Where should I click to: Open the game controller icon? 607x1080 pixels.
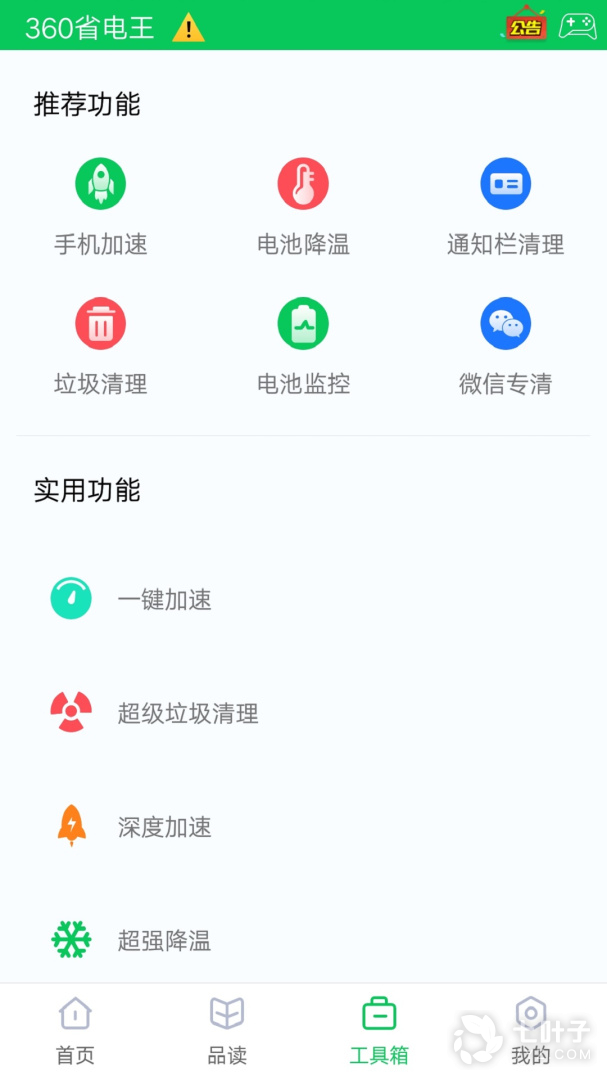click(577, 26)
